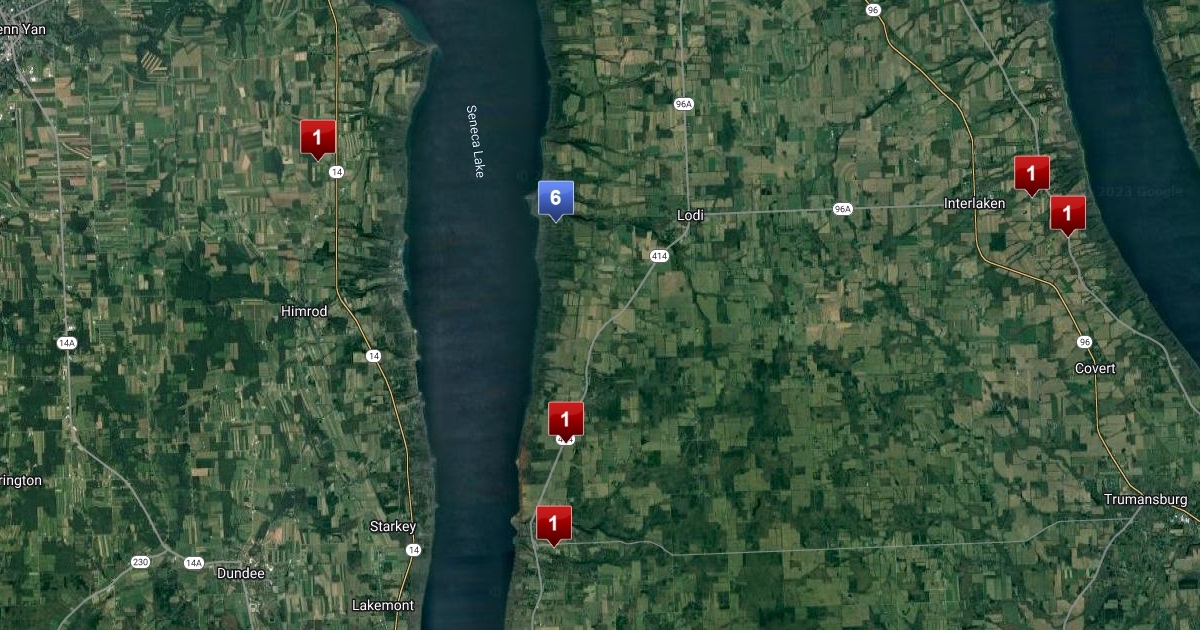Open the southernmost red marker on Seneca Lake's east shore

[x=554, y=524]
